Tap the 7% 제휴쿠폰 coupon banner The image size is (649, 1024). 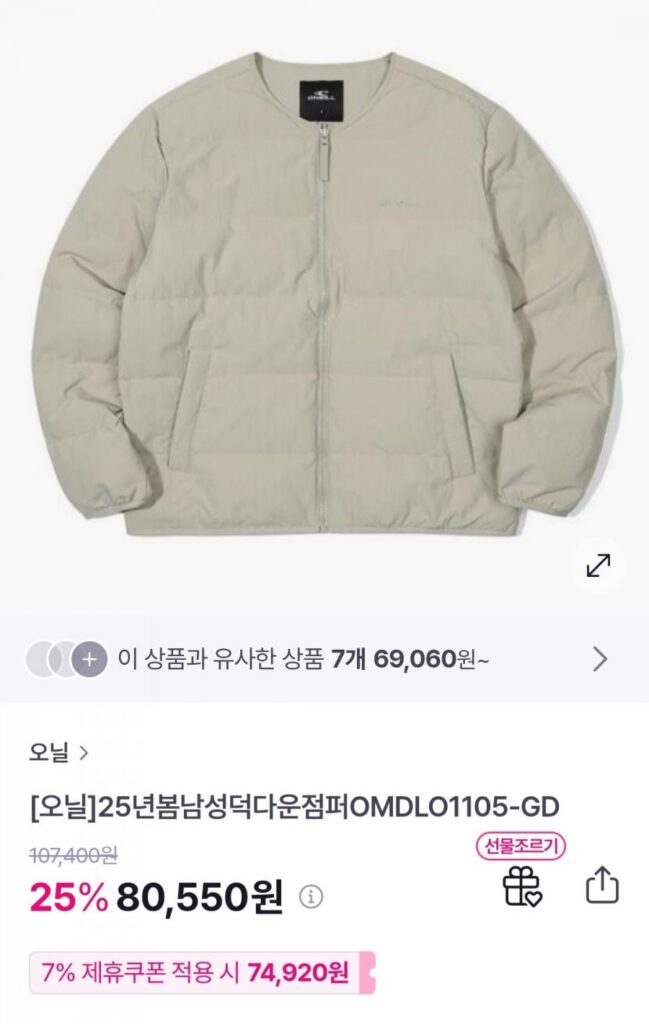202,971
